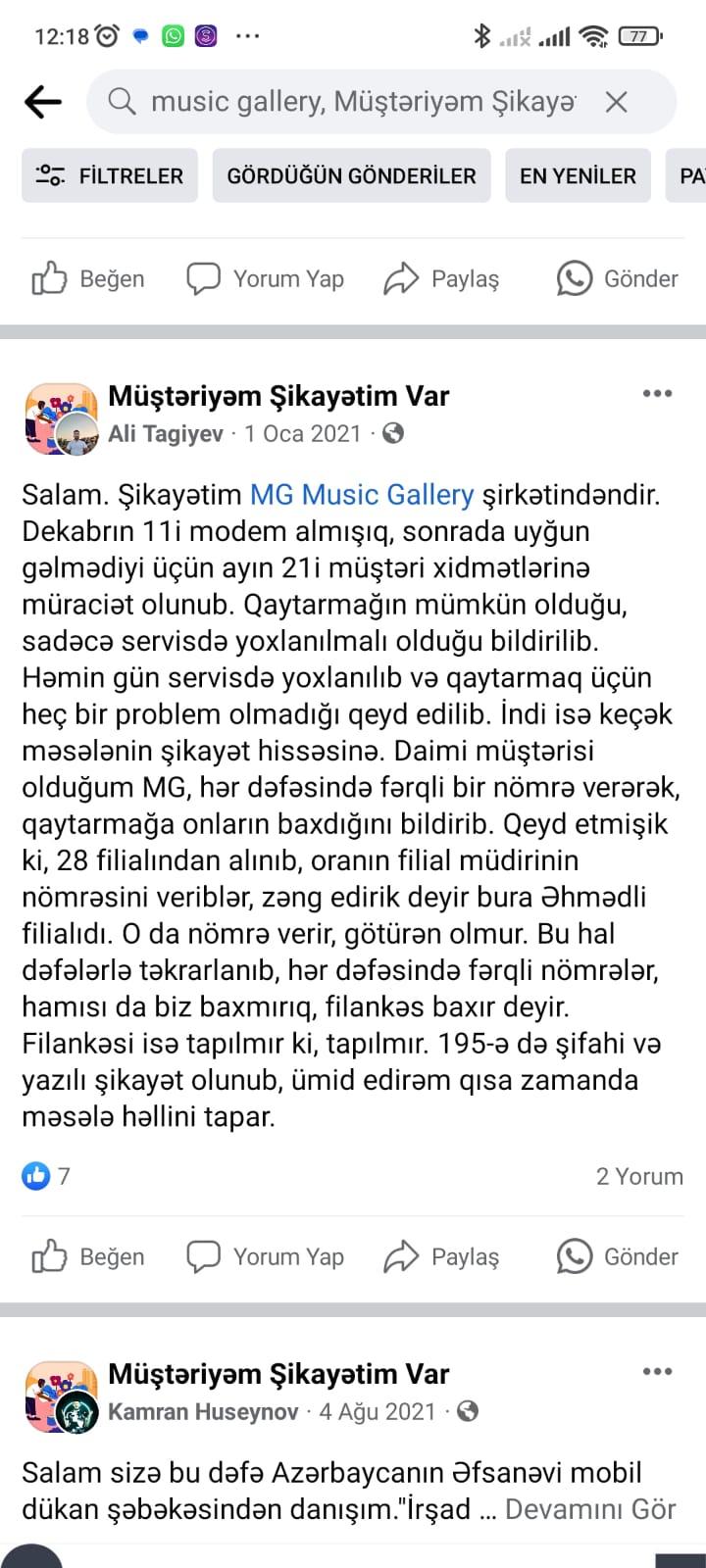Screen dimensions: 706x1568
Task: Select the EN YENİLER chip
Action: [x=578, y=175]
